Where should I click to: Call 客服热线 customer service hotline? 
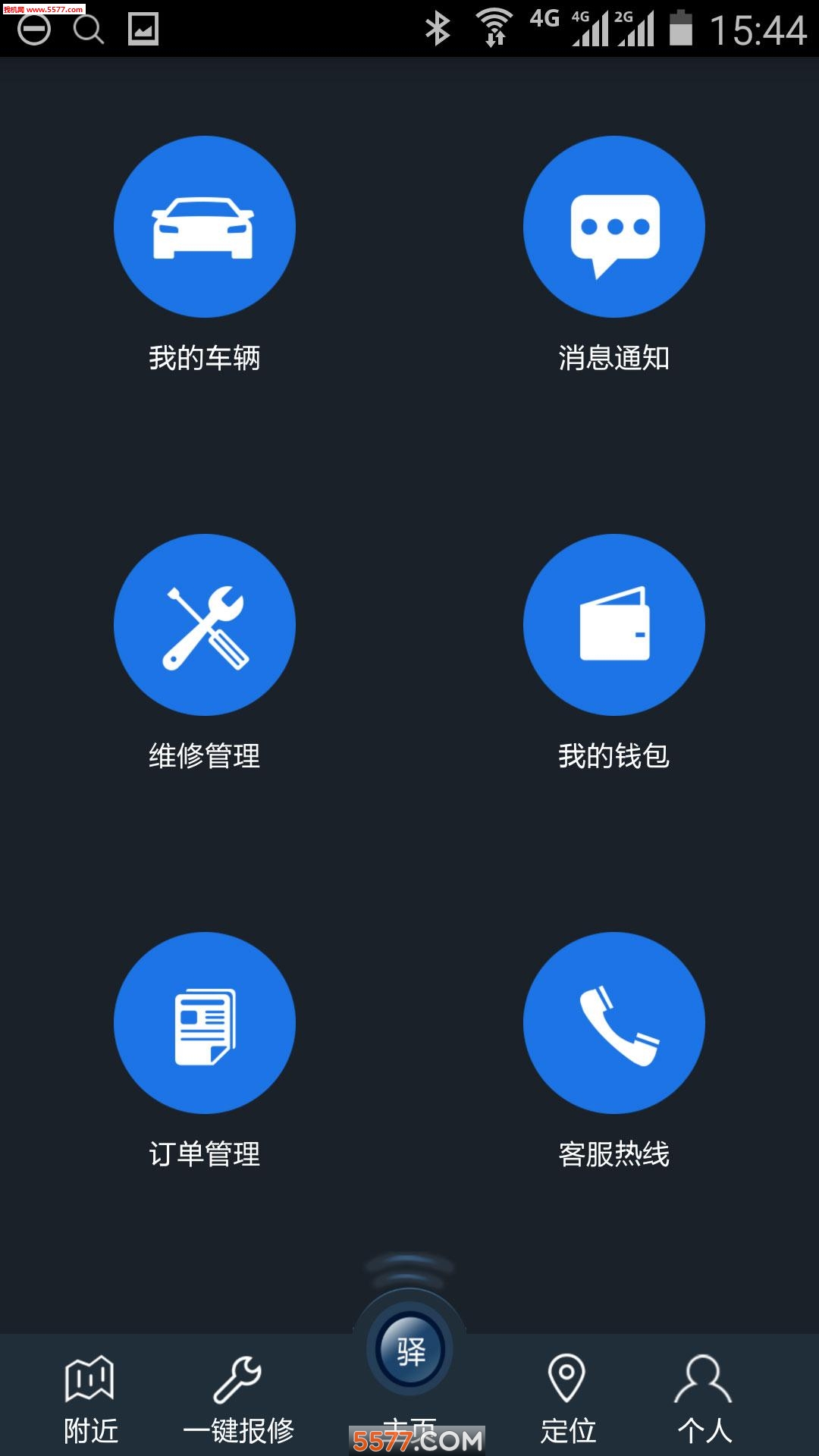613,1022
